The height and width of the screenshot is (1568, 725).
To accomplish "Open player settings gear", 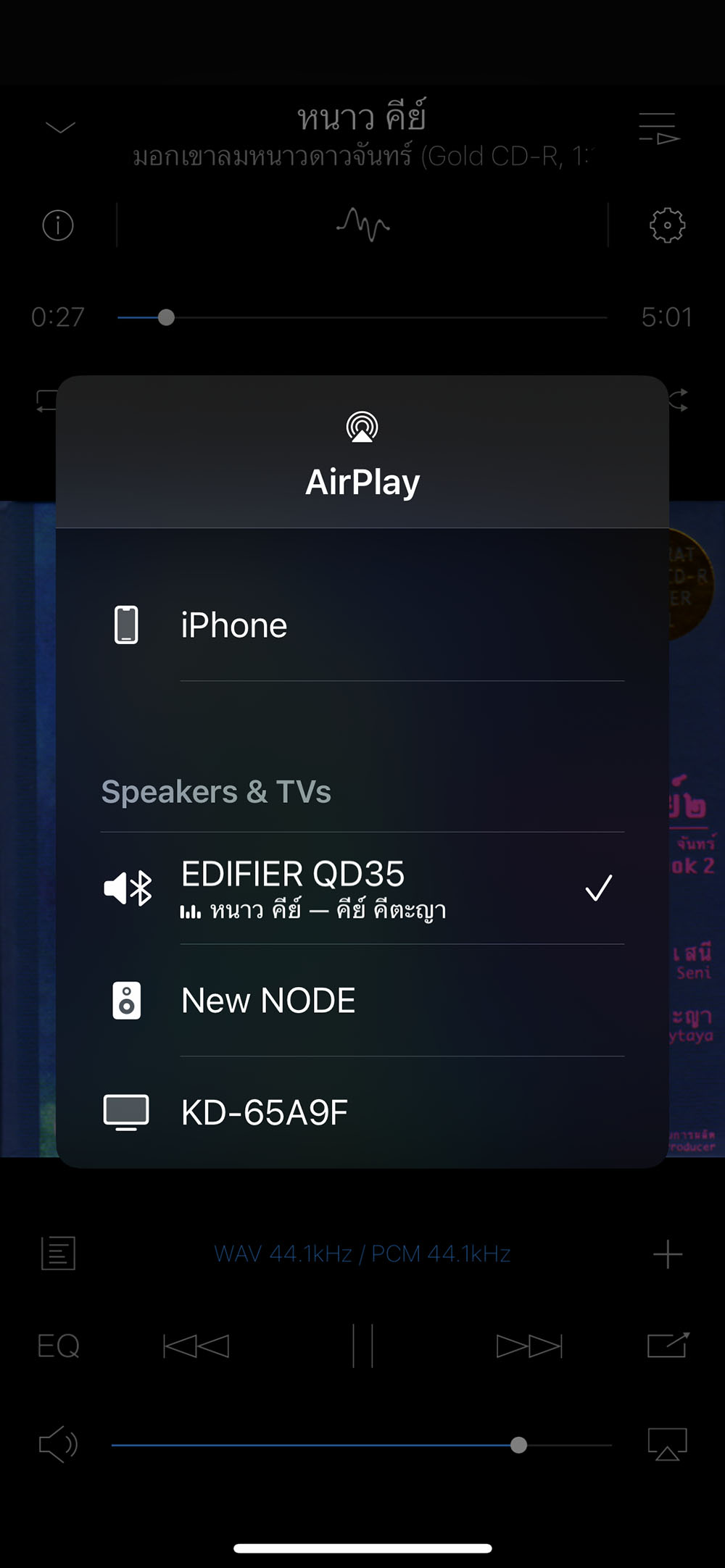I will pyautogui.click(x=667, y=225).
